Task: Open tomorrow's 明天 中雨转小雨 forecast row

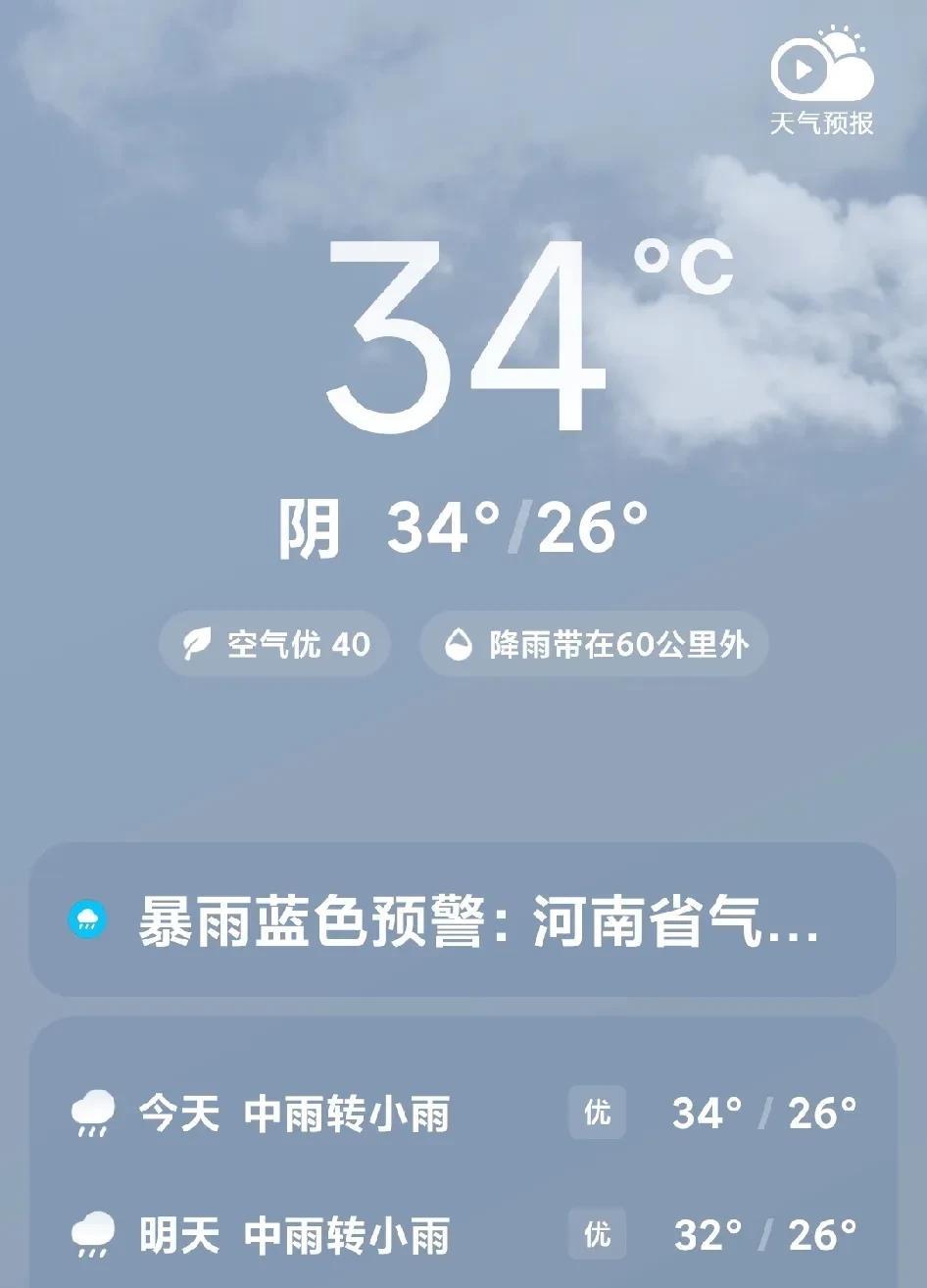Action: (463, 1234)
